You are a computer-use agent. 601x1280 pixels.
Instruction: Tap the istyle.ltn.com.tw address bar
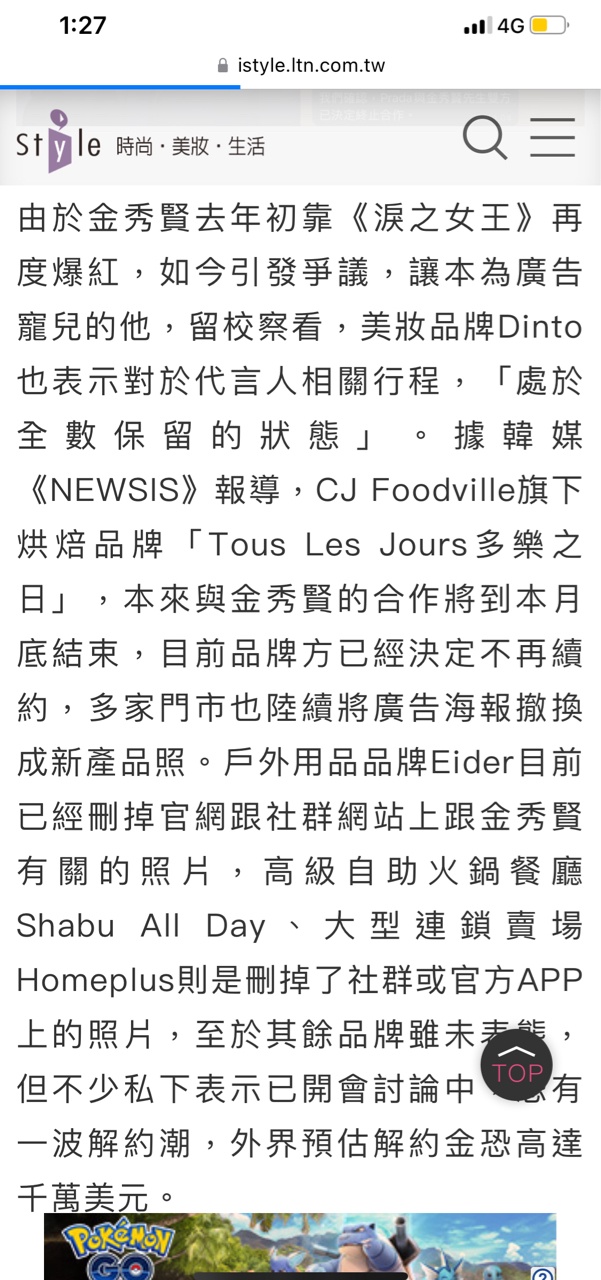tap(300, 66)
